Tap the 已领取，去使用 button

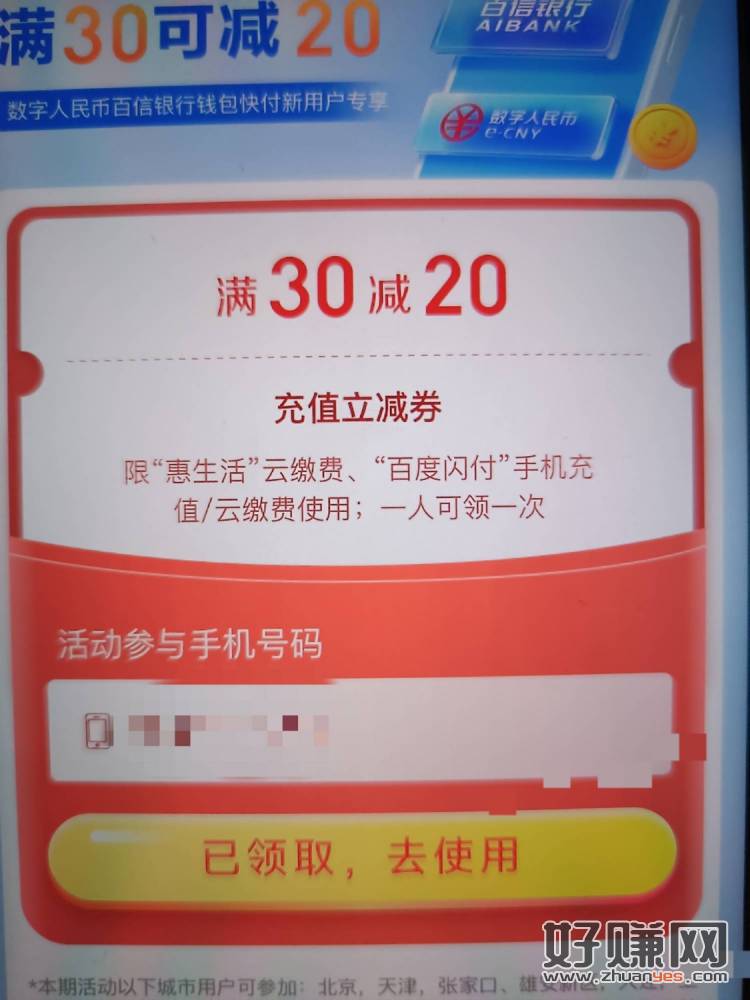pos(361,856)
